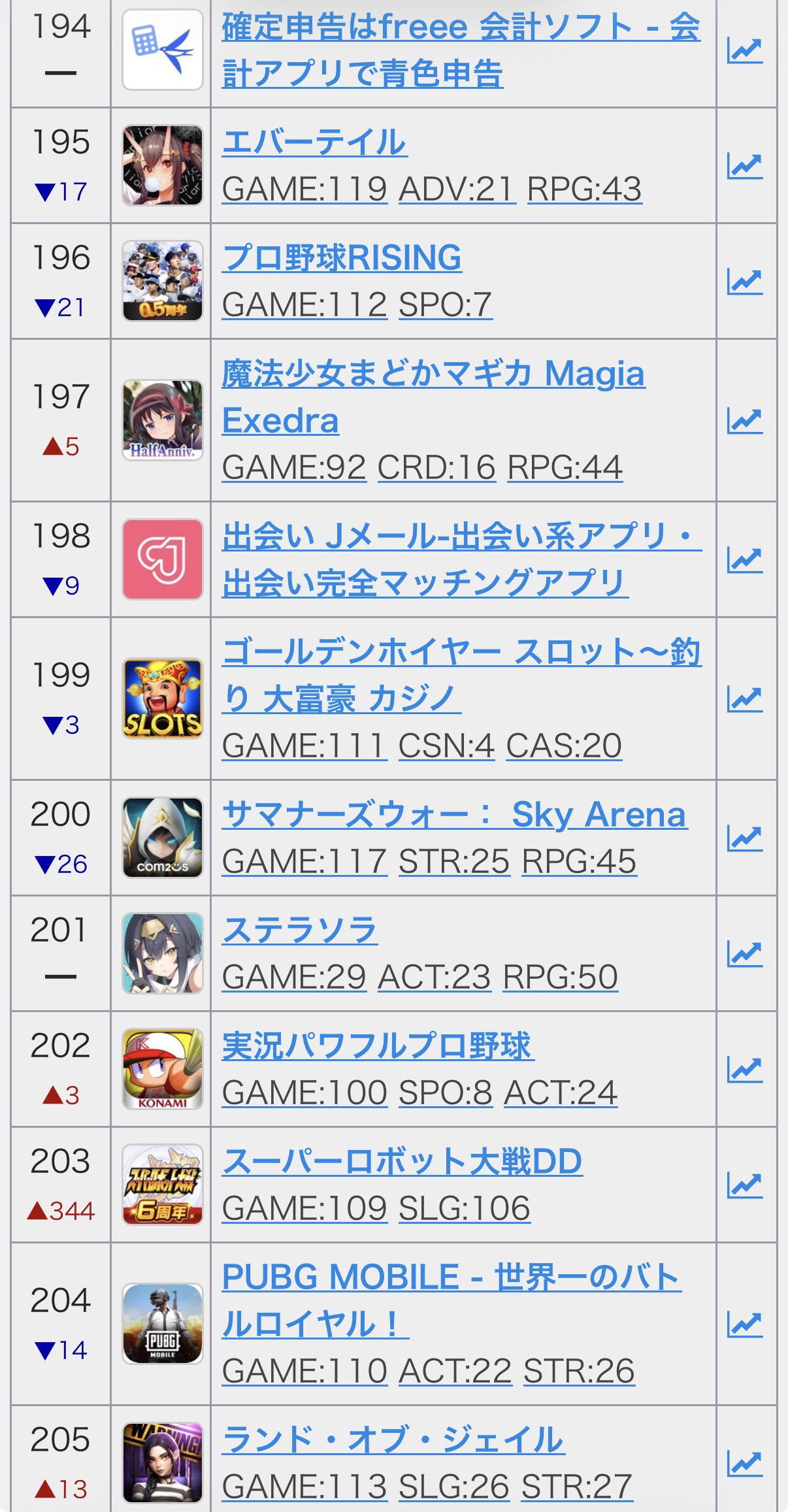Viewport: 788px width, 1512px height.
Task: Show the ranking chart for 出会い Jメール
Action: (745, 560)
